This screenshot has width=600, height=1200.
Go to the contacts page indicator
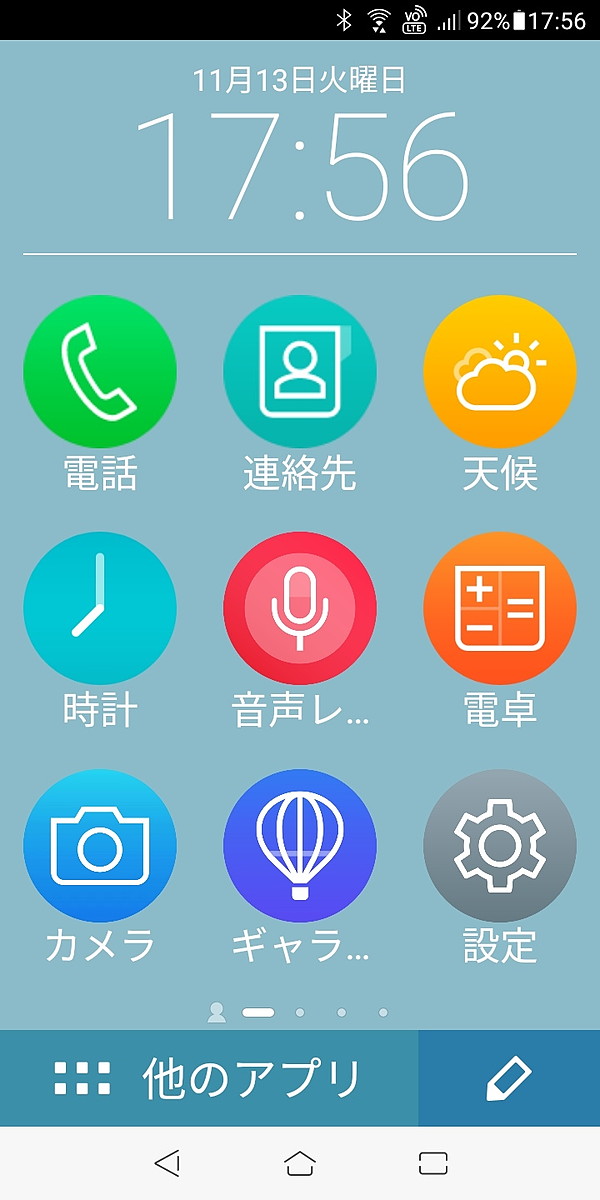click(x=216, y=1013)
